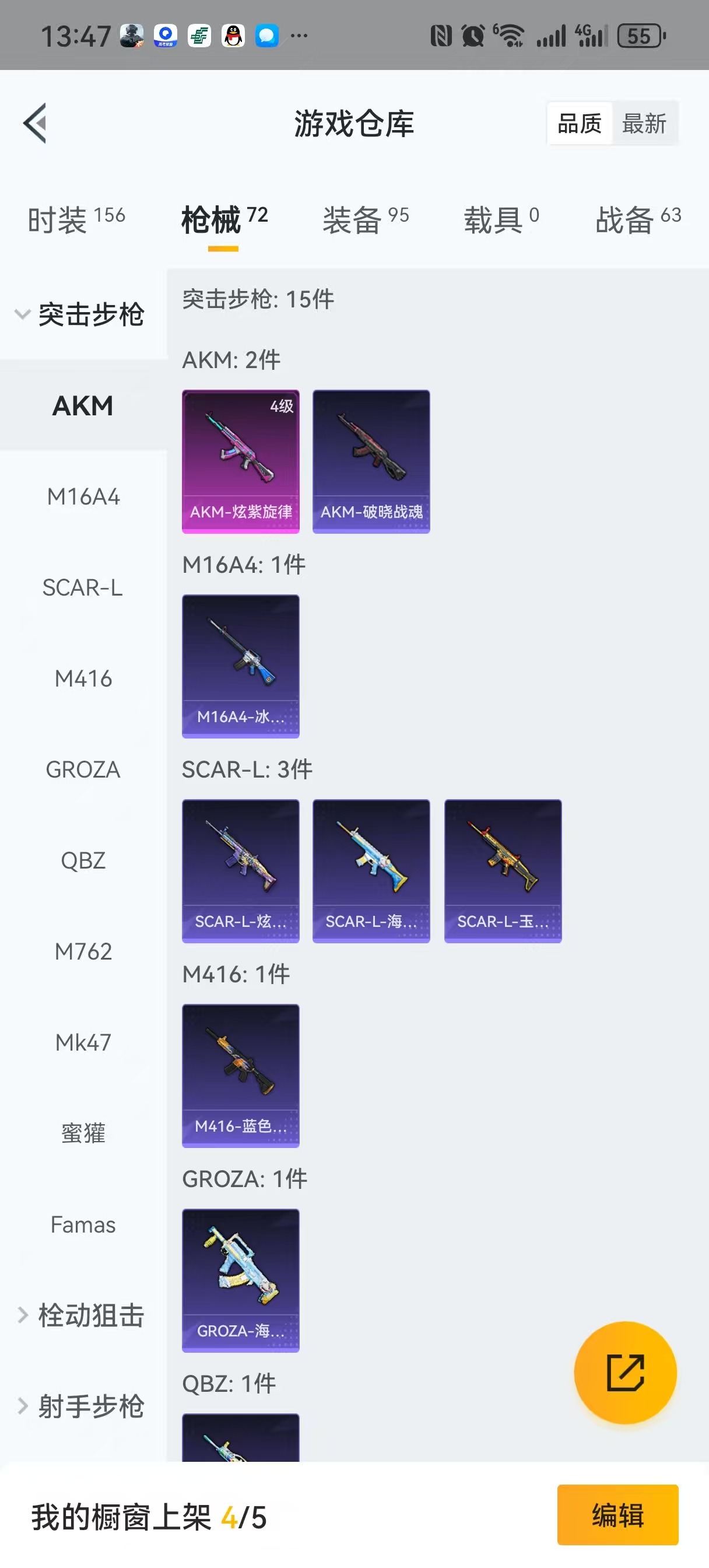Viewport: 709px width, 1568px height.
Task: Open the GROZA-海… skin tile
Action: (240, 1280)
